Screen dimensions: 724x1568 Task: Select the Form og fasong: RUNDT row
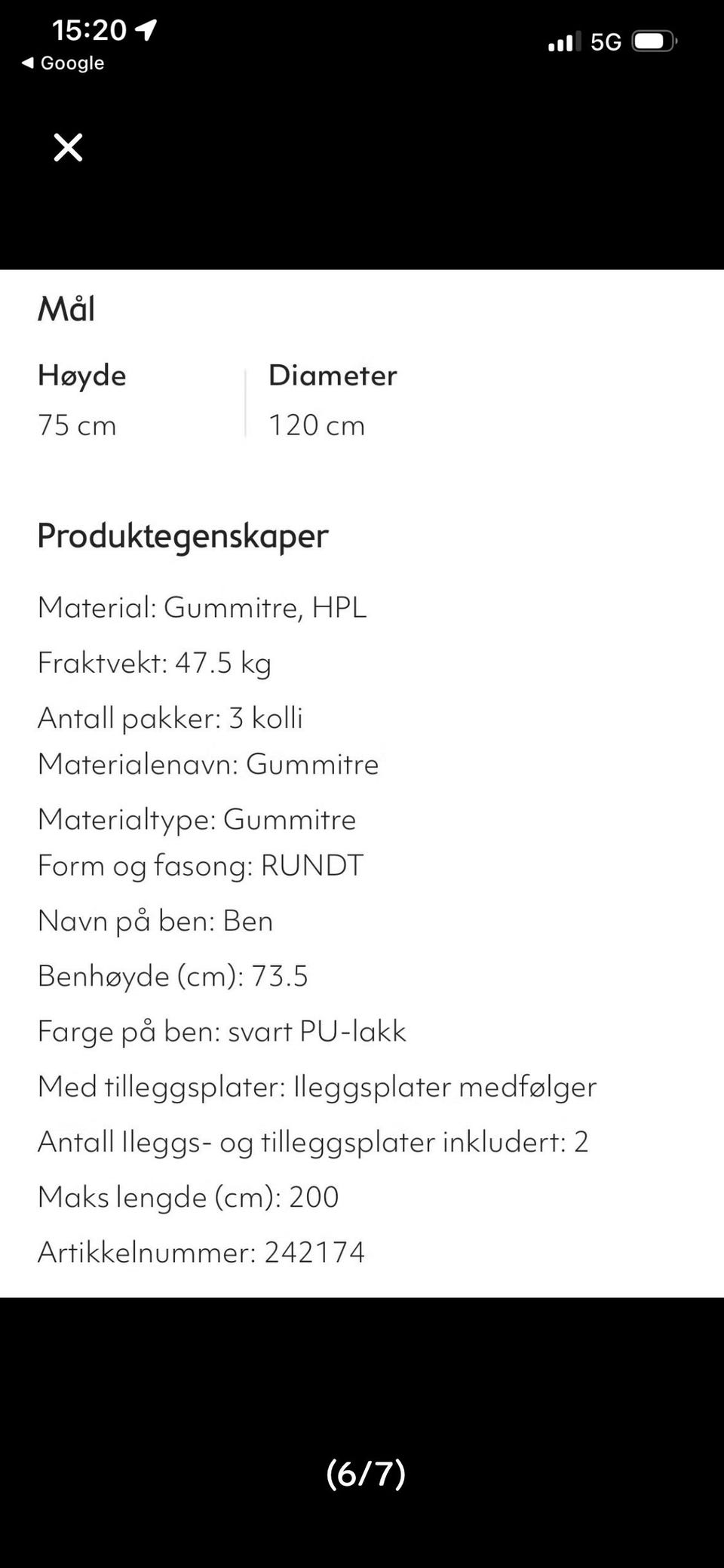coord(201,866)
